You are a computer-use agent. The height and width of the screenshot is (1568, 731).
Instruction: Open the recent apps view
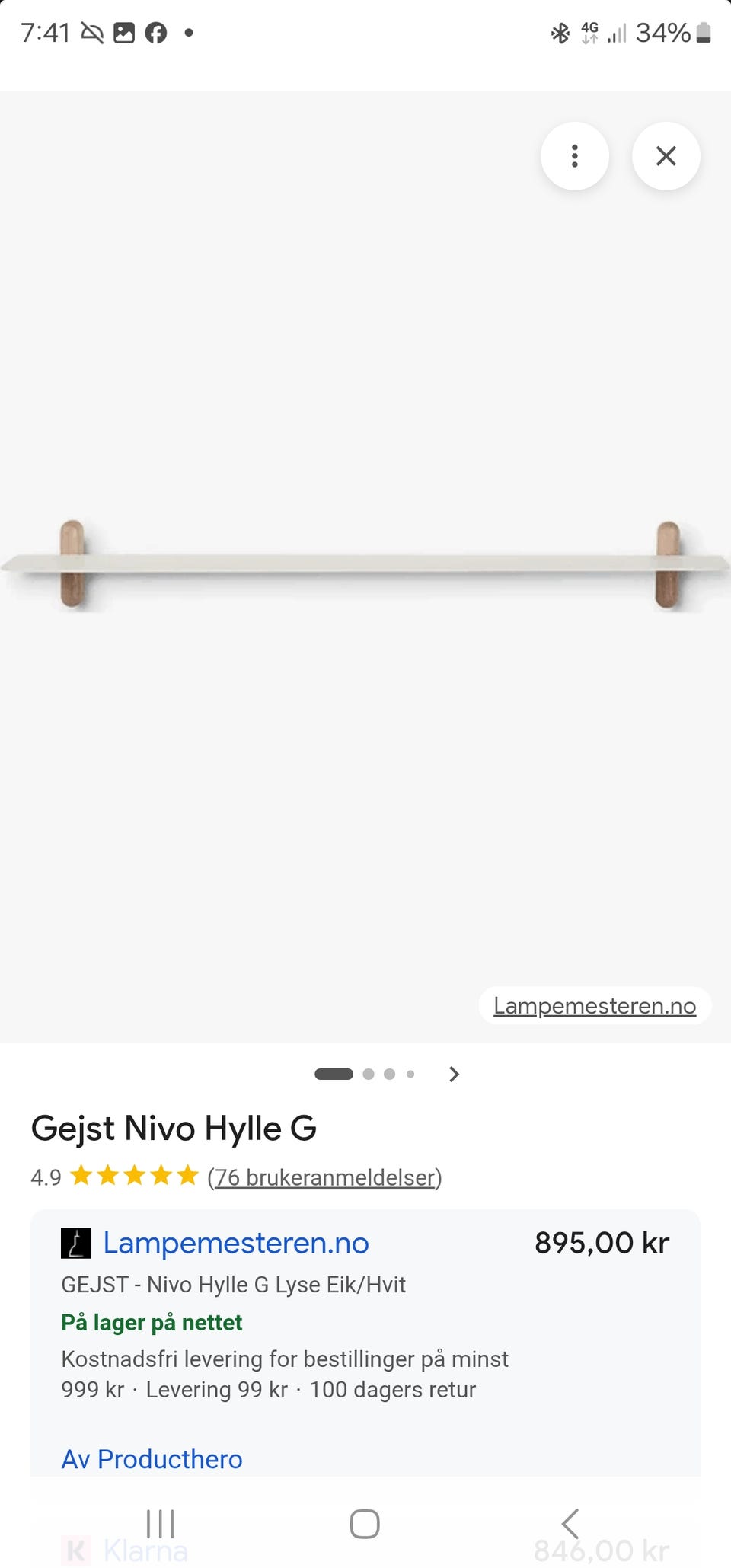point(160,1524)
